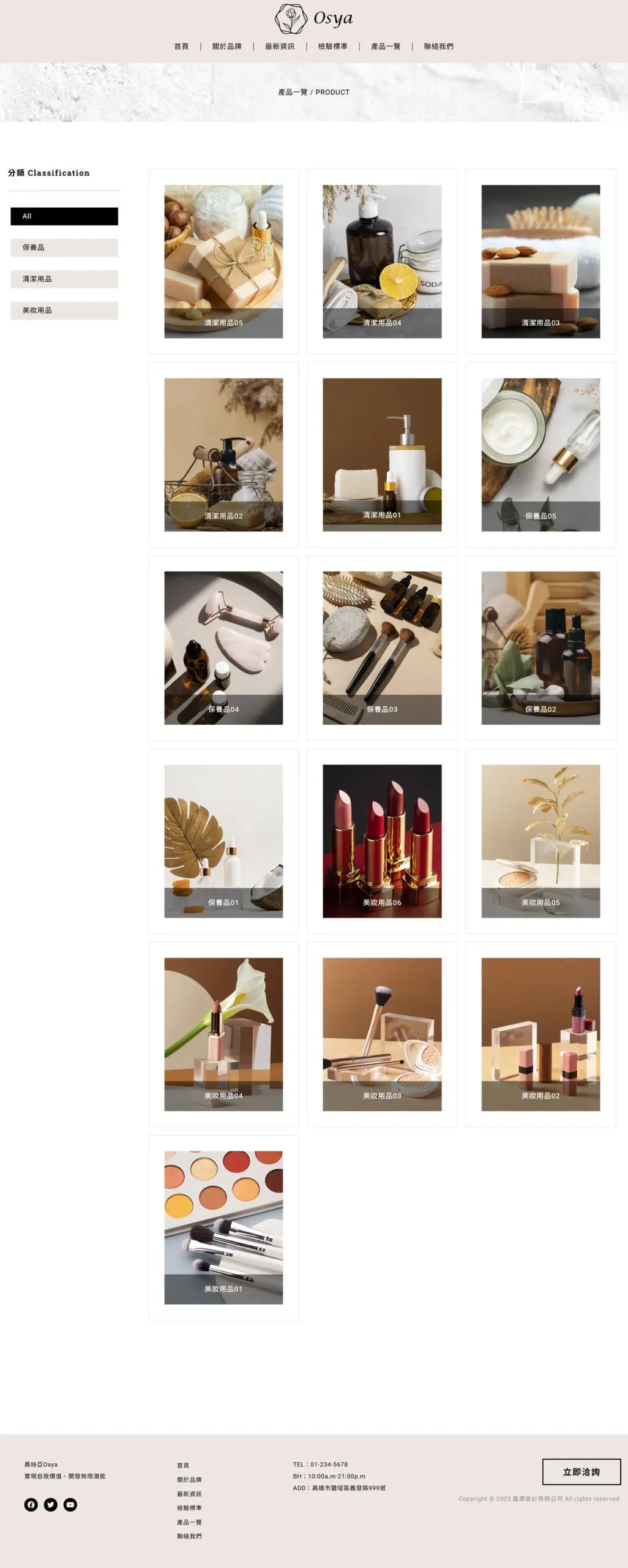The image size is (628, 1568).
Task: View the 保養品05 product
Action: click(x=540, y=454)
